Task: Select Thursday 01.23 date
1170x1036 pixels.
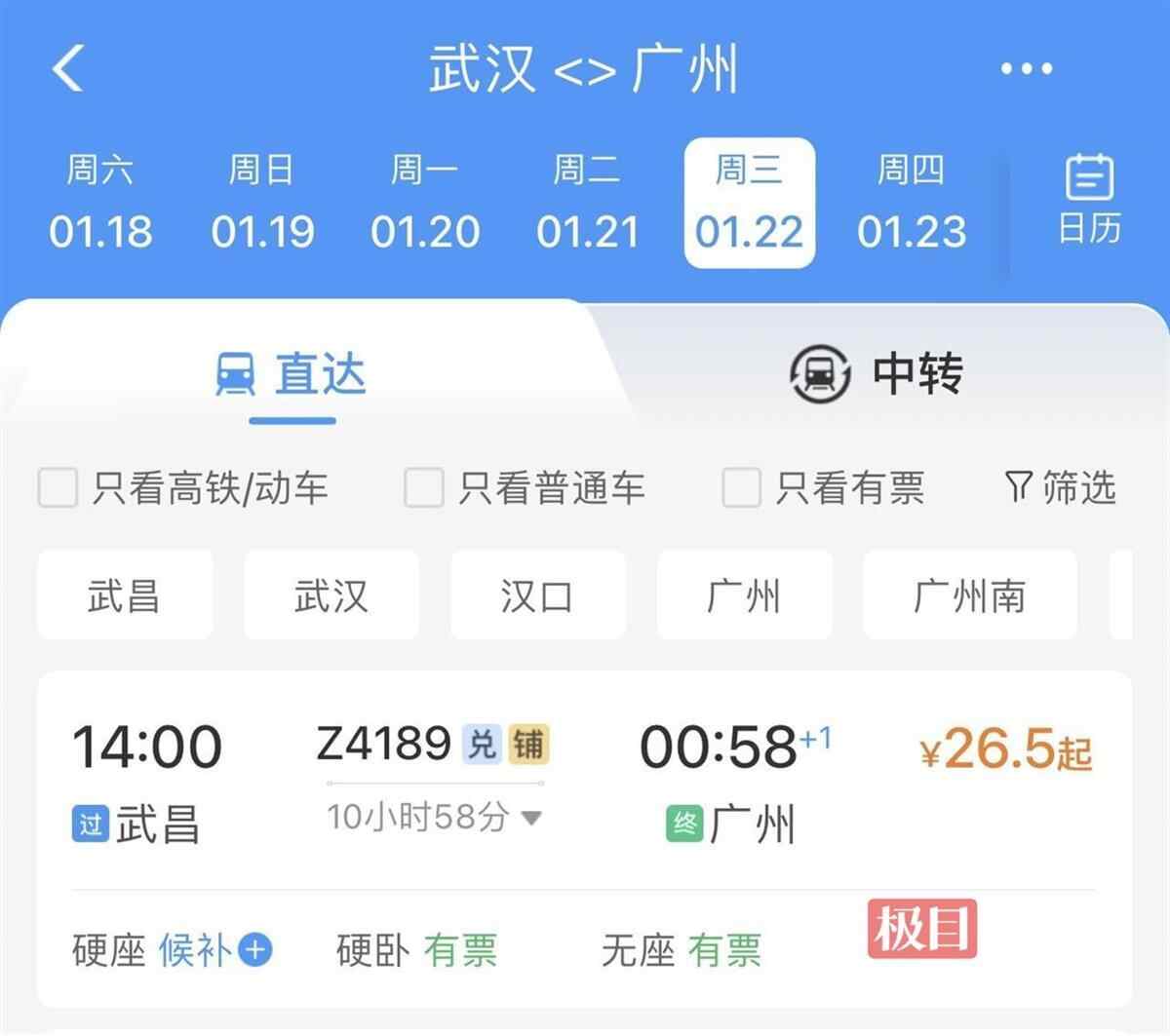Action: pos(912,203)
